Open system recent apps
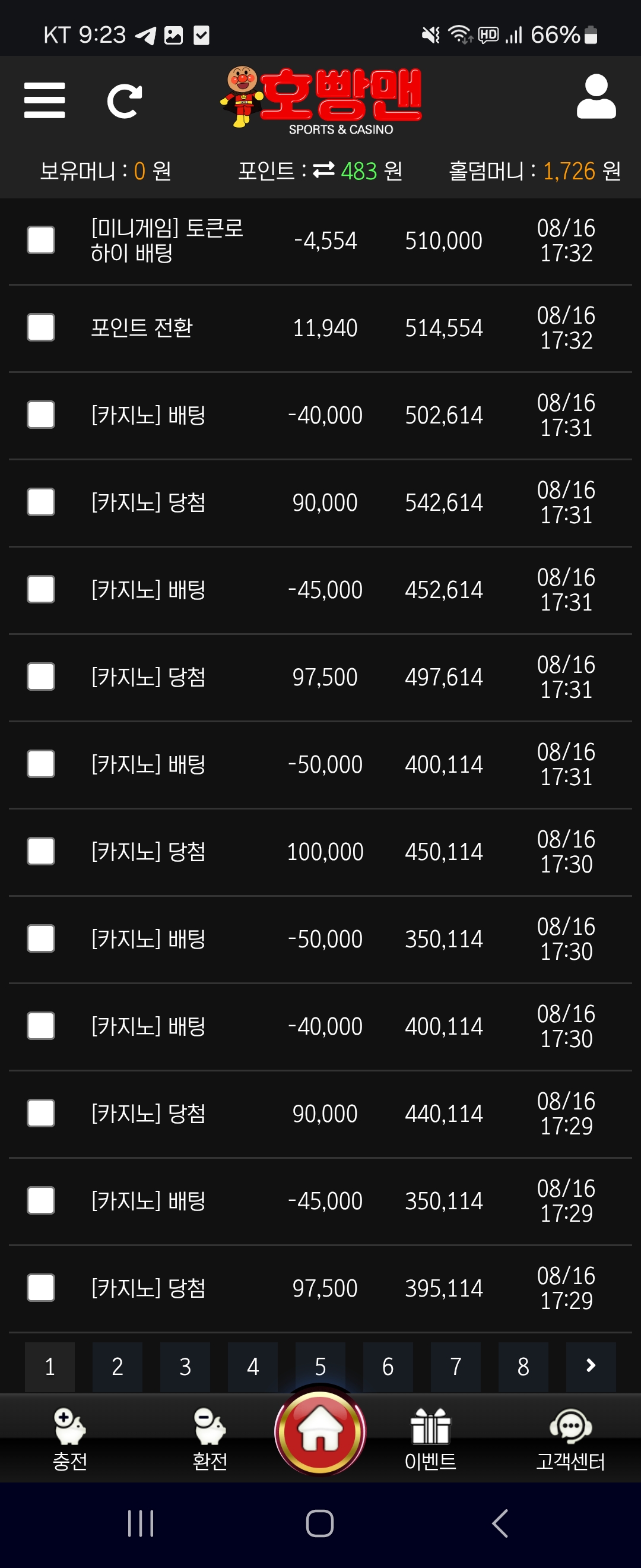 tap(141, 1523)
